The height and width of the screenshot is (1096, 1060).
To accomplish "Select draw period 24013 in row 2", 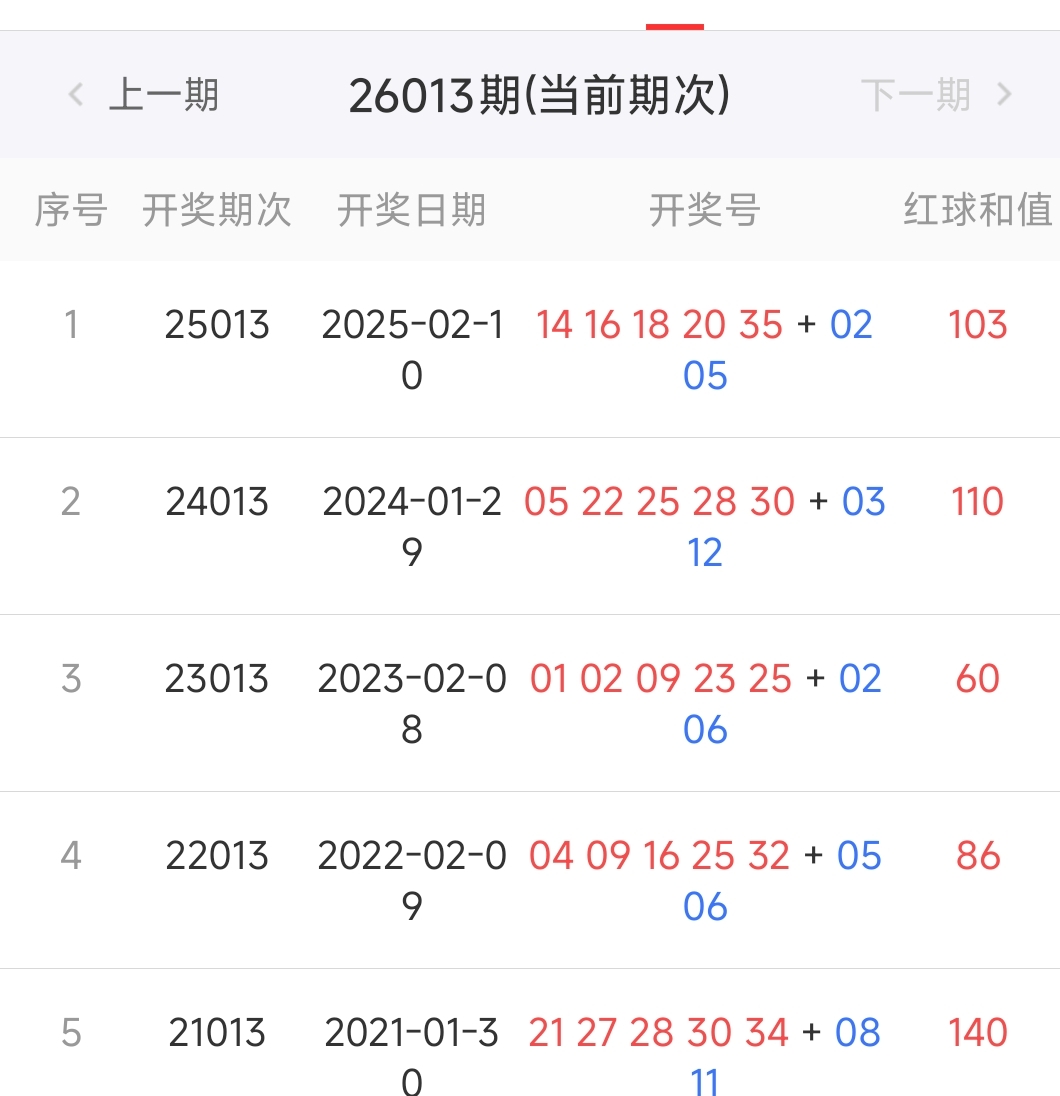I will [x=218, y=502].
